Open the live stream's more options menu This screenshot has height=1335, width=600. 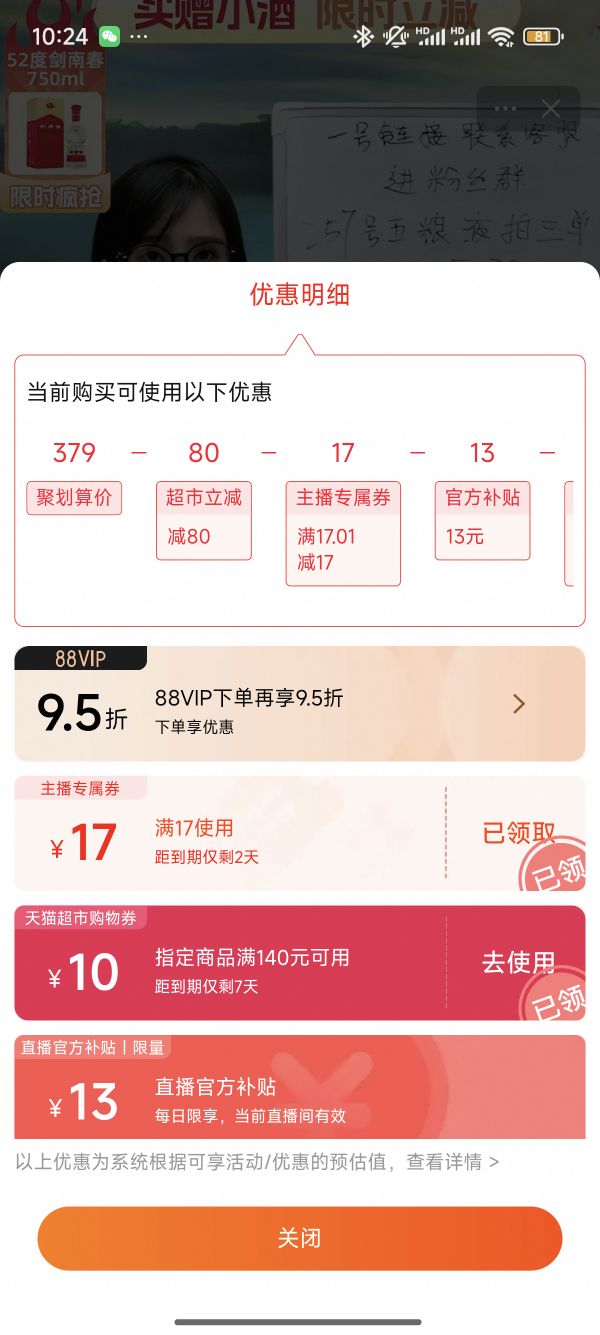506,108
